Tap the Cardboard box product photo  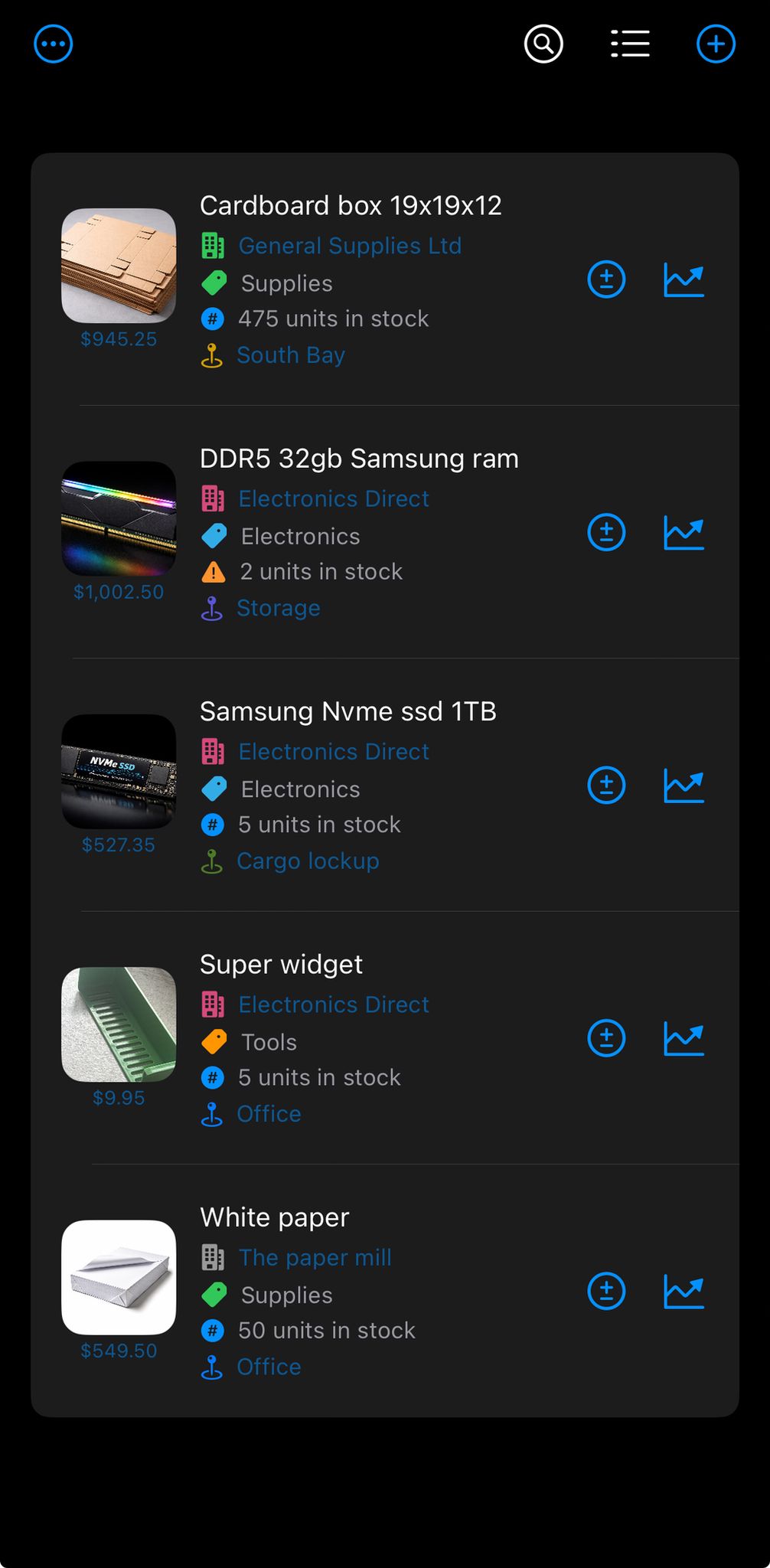[x=119, y=265]
